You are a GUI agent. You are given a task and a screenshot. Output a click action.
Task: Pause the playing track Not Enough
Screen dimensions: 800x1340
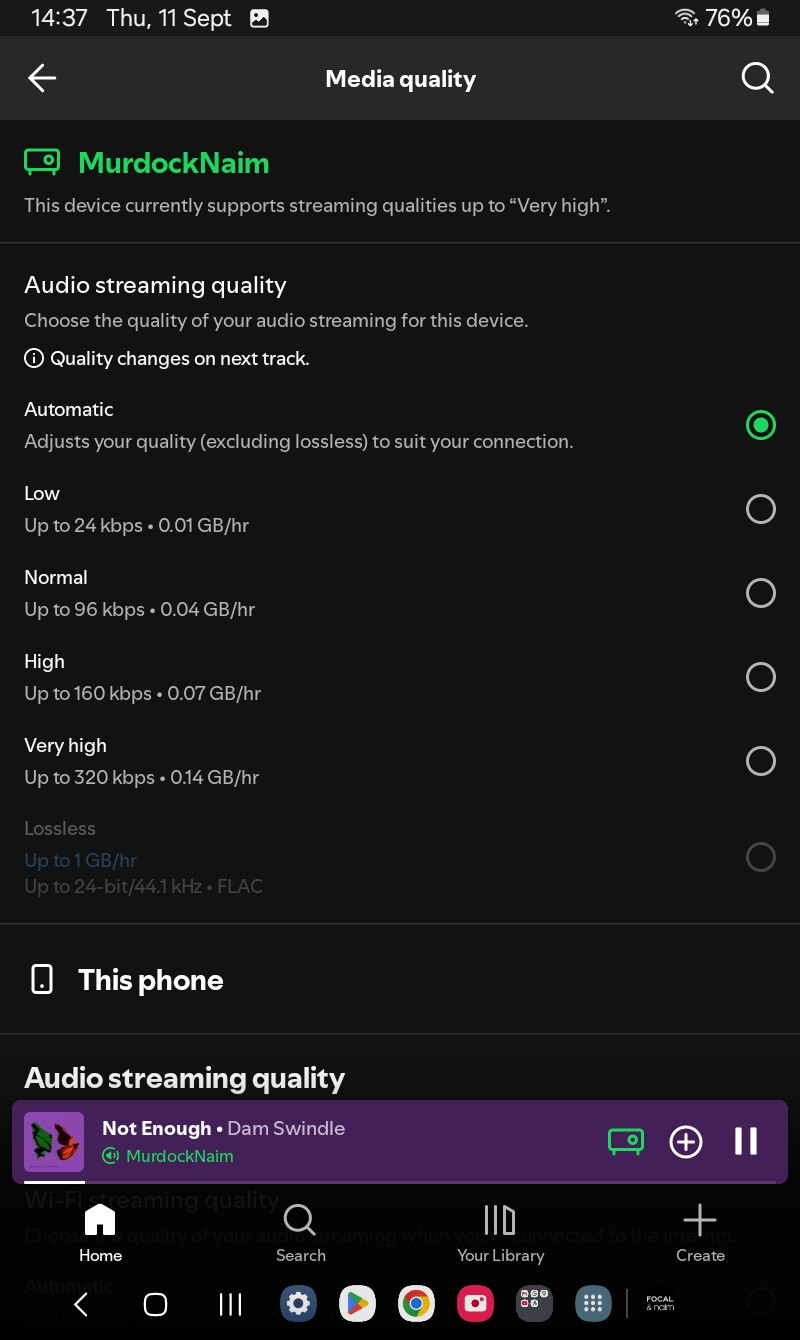click(745, 1141)
